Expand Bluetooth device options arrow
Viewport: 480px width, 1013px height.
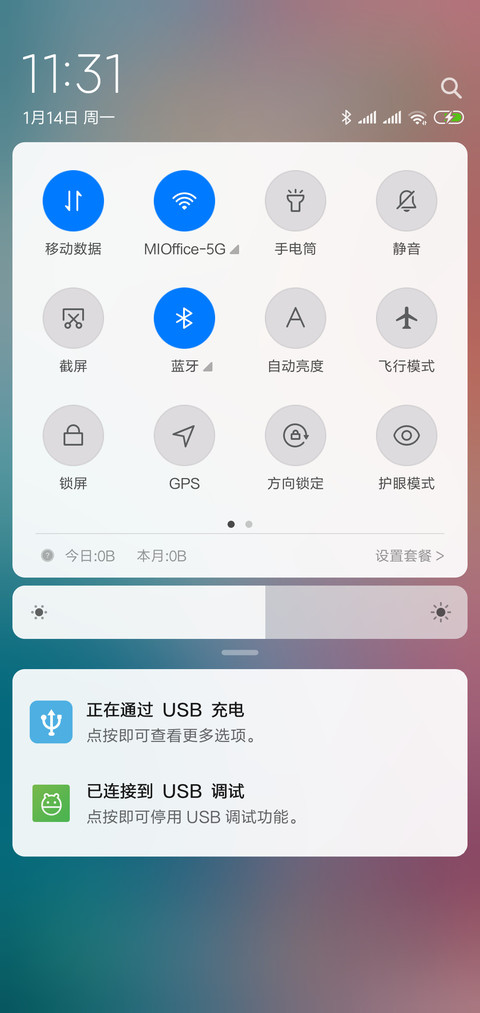pyautogui.click(x=207, y=367)
